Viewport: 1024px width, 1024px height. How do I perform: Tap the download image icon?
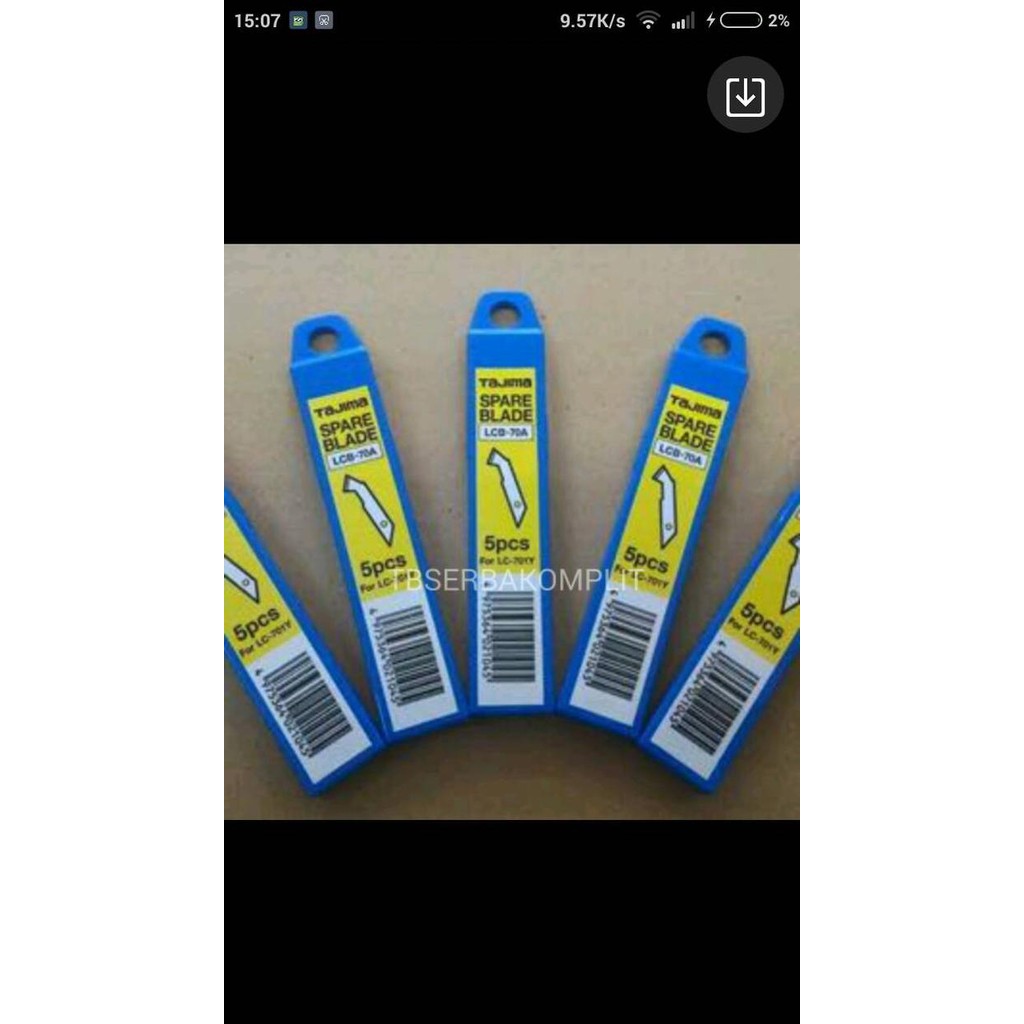745,95
